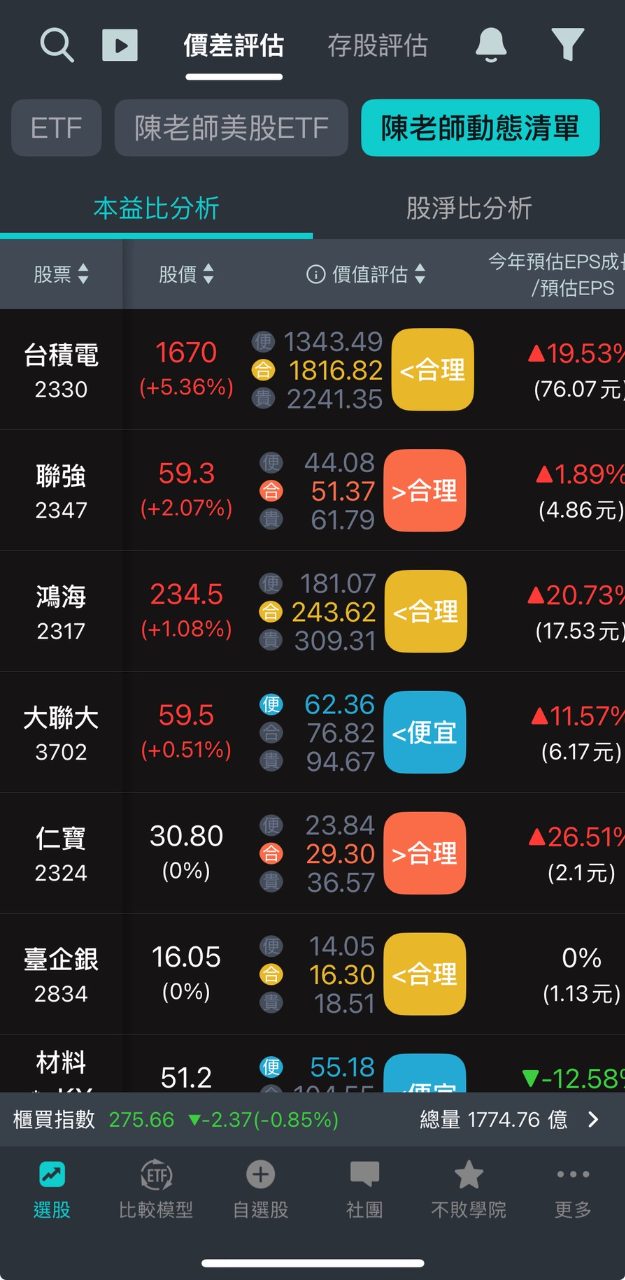The image size is (625, 1280).
Task: Select the 陳老師美股ETF chip
Action: pos(231,128)
